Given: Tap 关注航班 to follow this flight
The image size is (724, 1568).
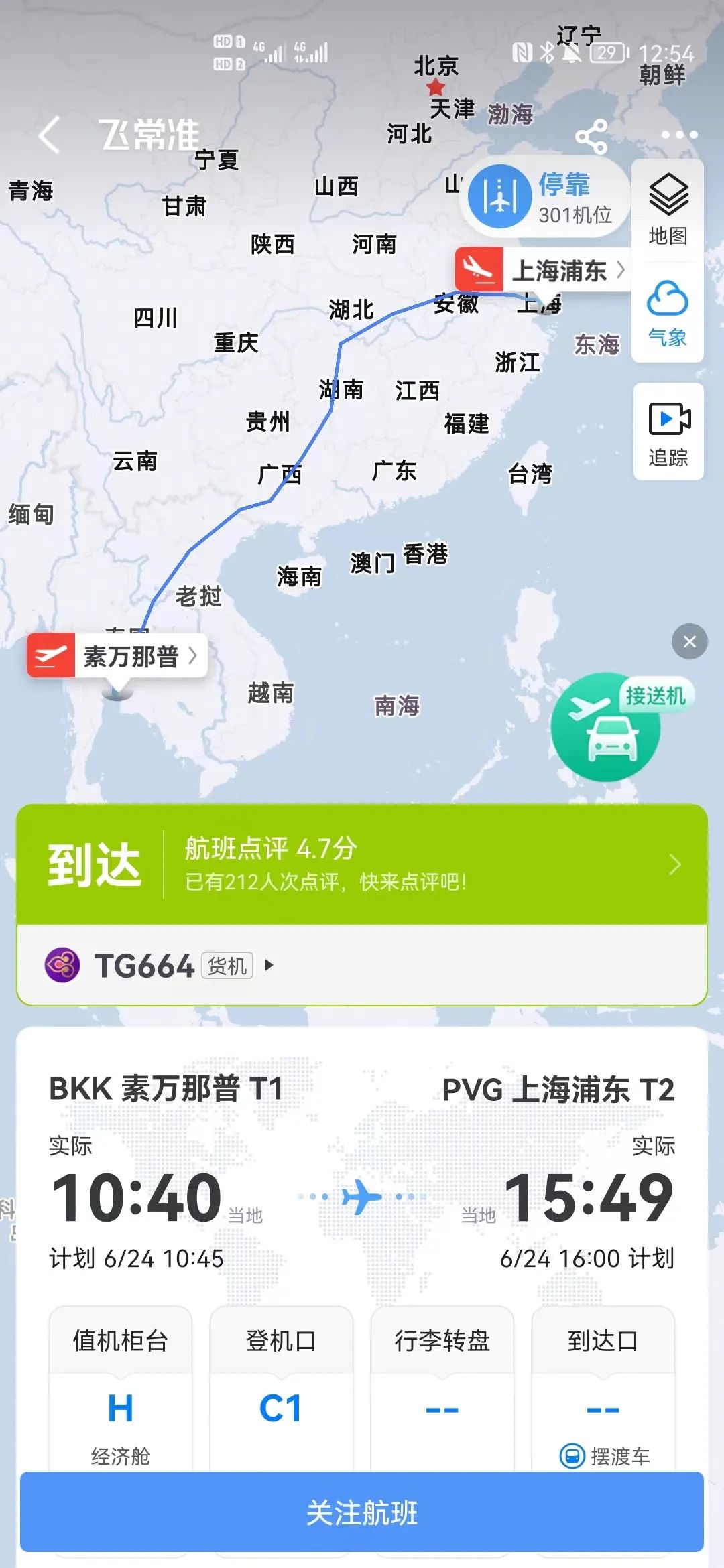Looking at the screenshot, I should click(x=362, y=1516).
